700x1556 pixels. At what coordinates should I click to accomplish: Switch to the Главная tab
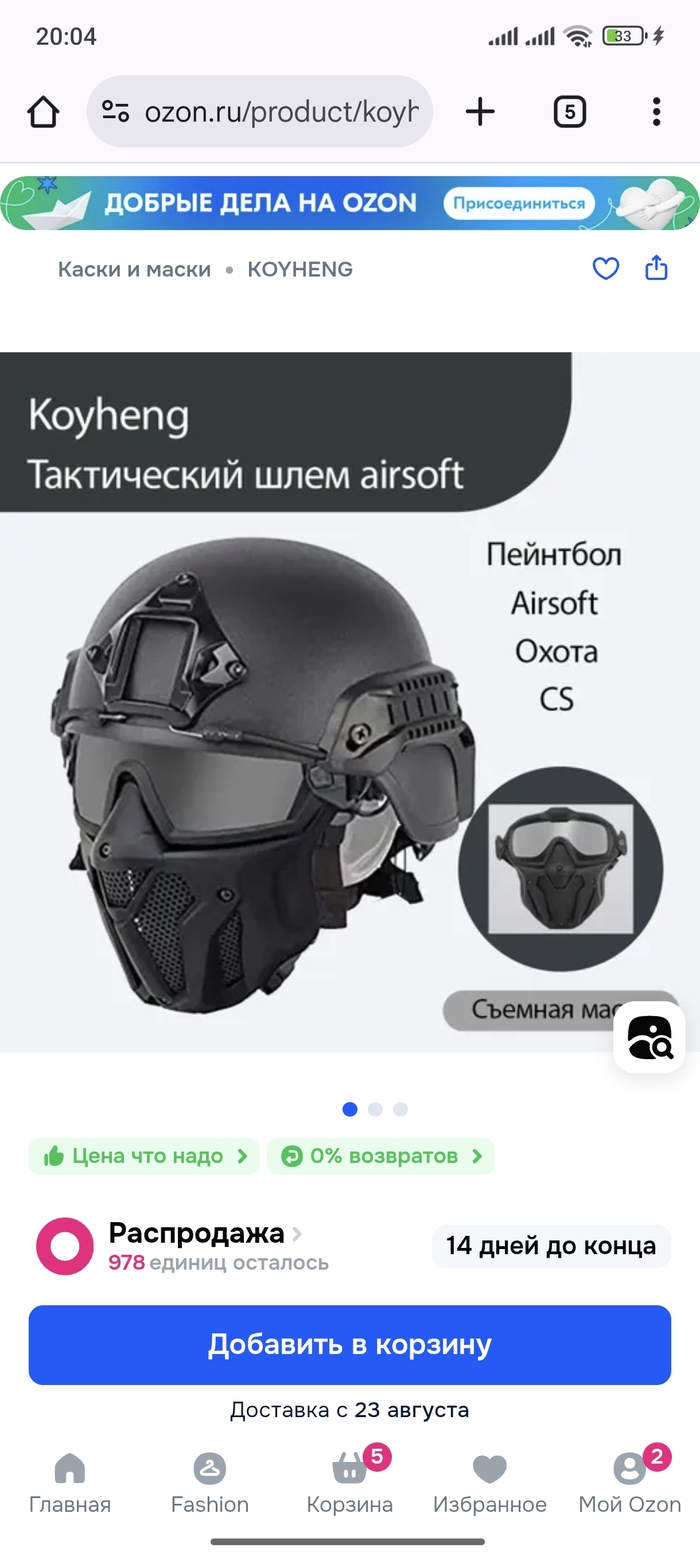coord(70,1483)
